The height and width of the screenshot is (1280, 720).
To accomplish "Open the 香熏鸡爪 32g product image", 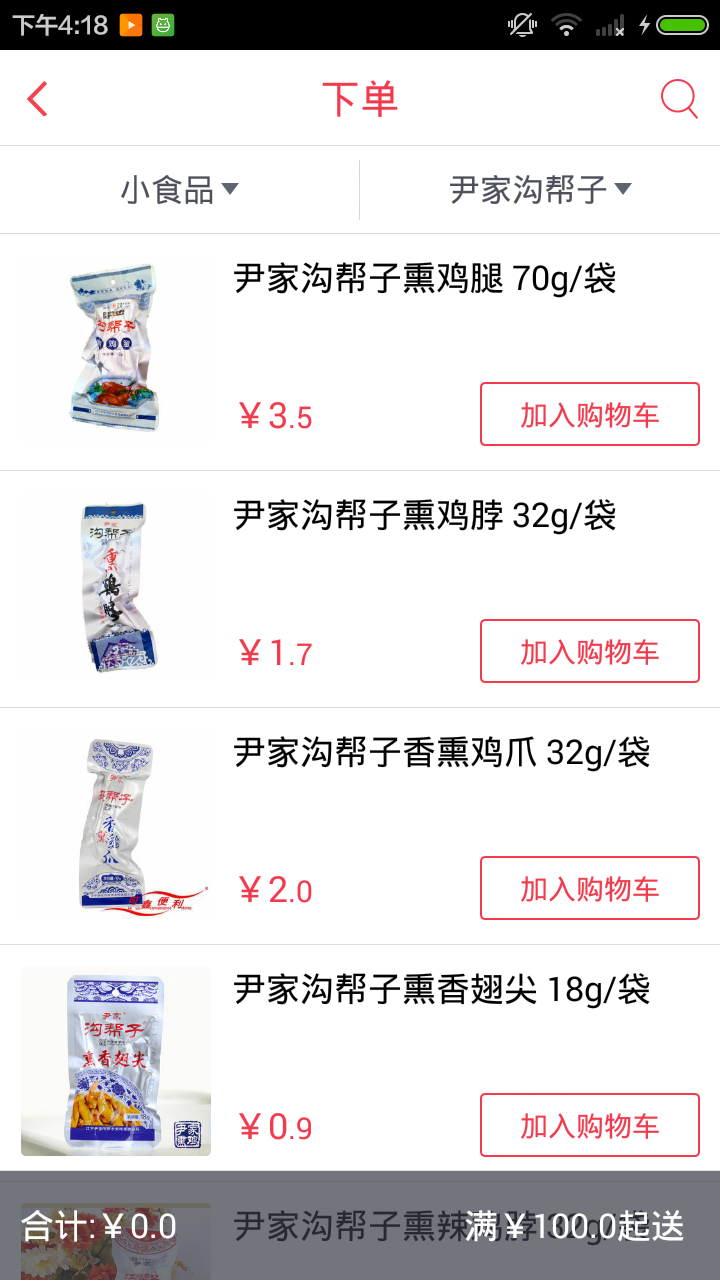I will [116, 825].
